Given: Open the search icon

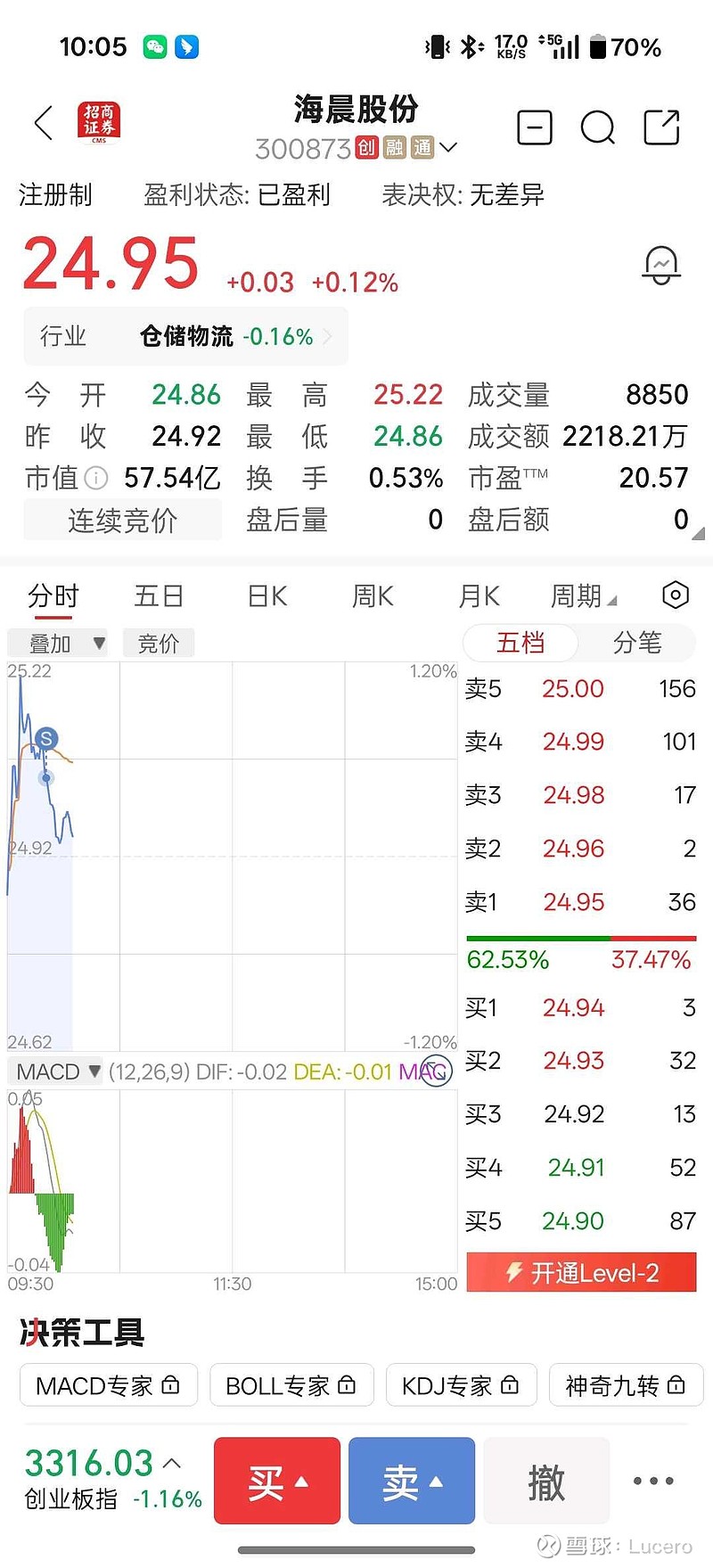Looking at the screenshot, I should click(598, 127).
